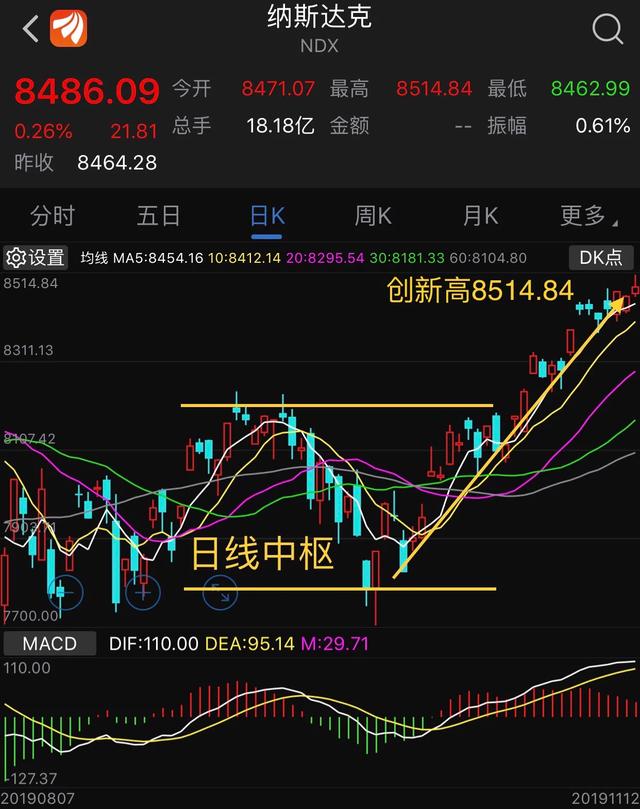Expand chart with the arrow circle icon
The height and width of the screenshot is (809, 640).
click(219, 592)
